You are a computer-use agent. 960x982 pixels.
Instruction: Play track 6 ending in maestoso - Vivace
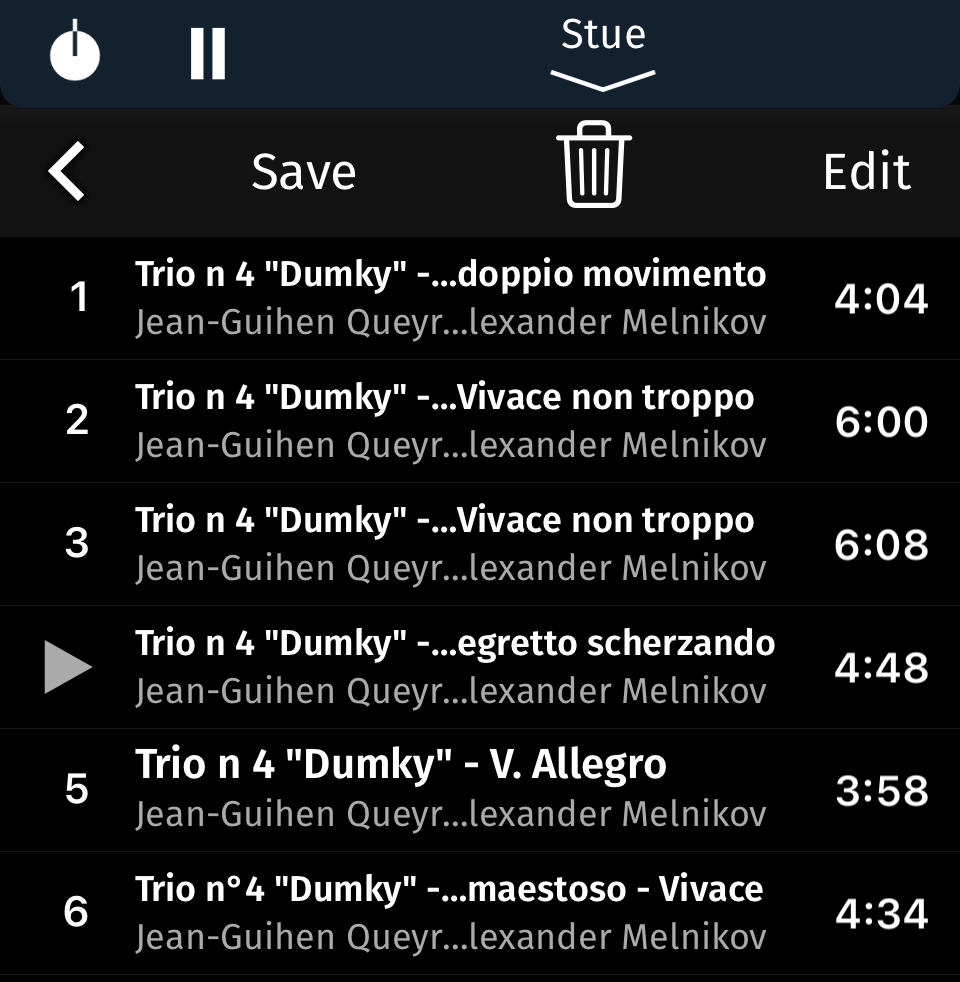(451, 913)
